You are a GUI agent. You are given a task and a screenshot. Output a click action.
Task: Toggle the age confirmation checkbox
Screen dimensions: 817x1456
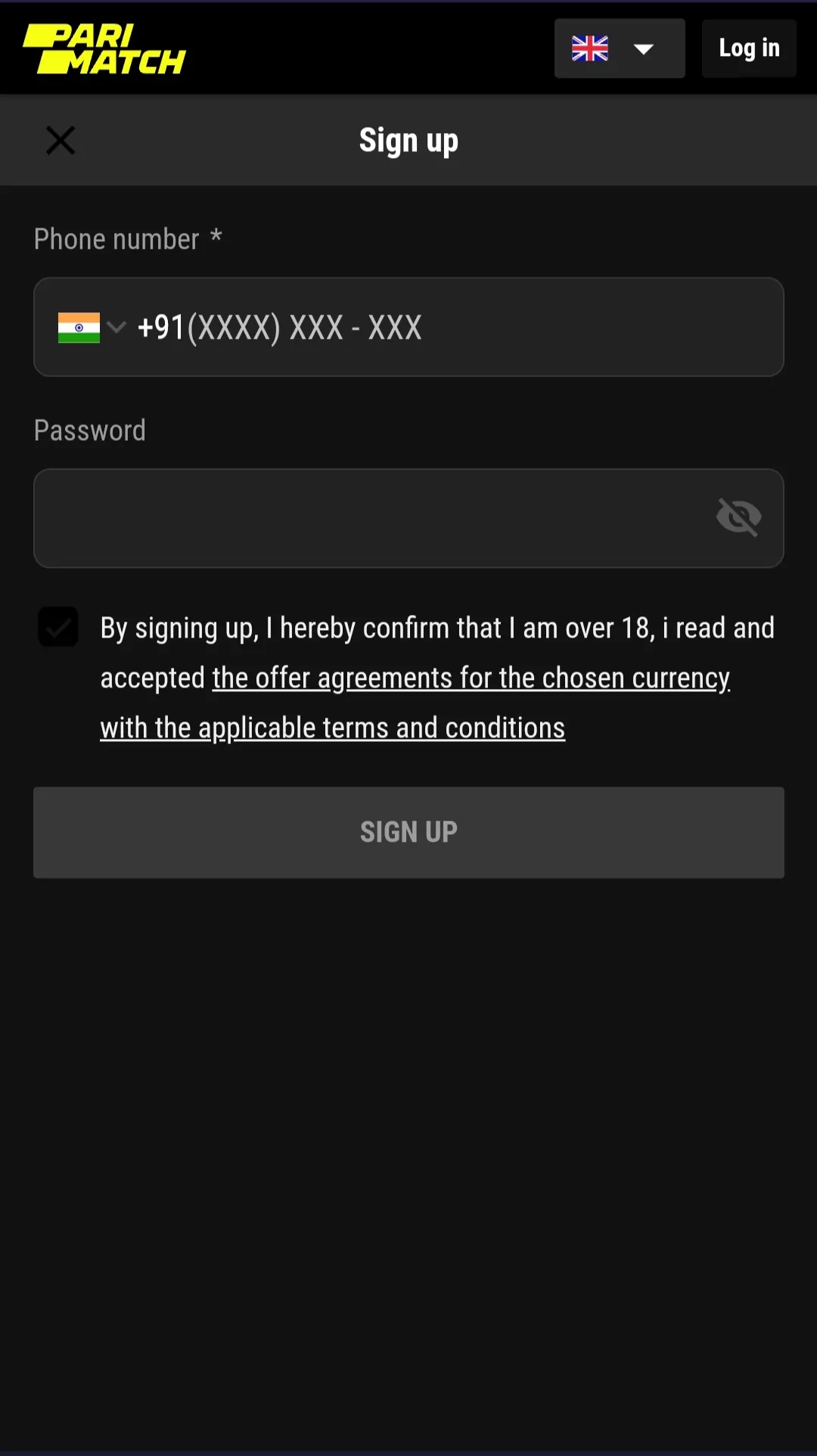tap(58, 627)
